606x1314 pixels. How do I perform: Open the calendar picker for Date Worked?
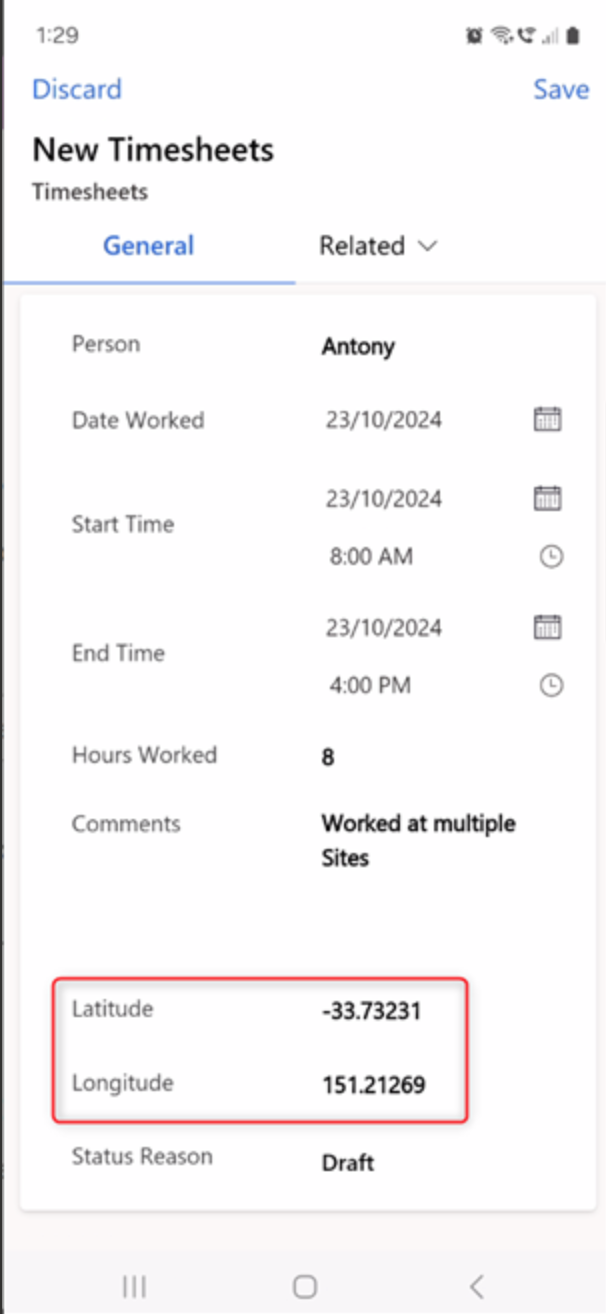pos(547,419)
